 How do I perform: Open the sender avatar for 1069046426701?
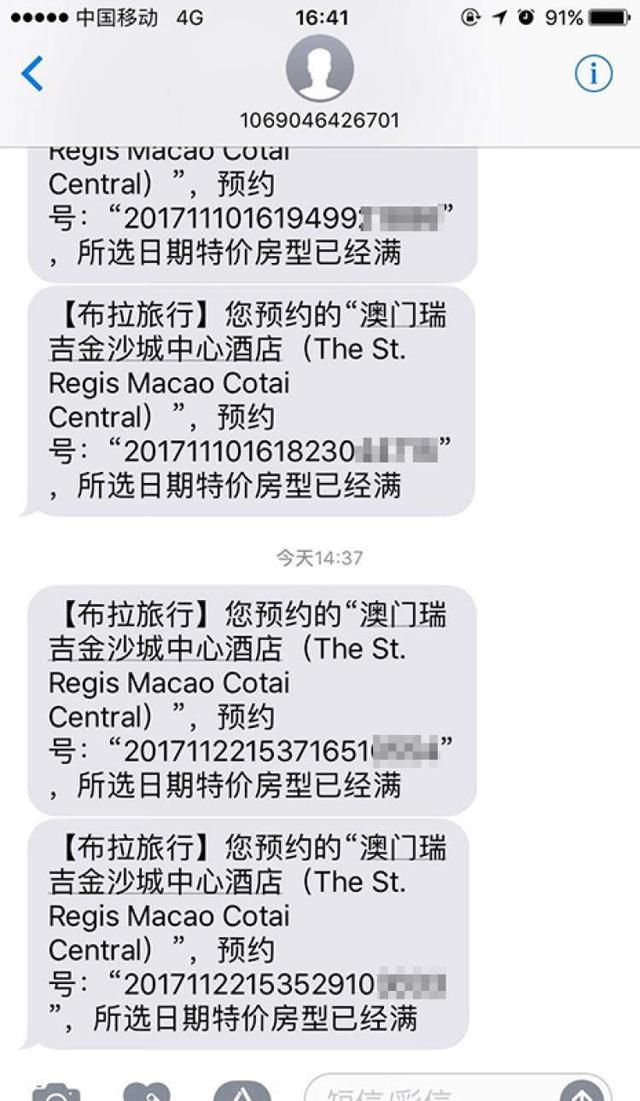(320, 69)
